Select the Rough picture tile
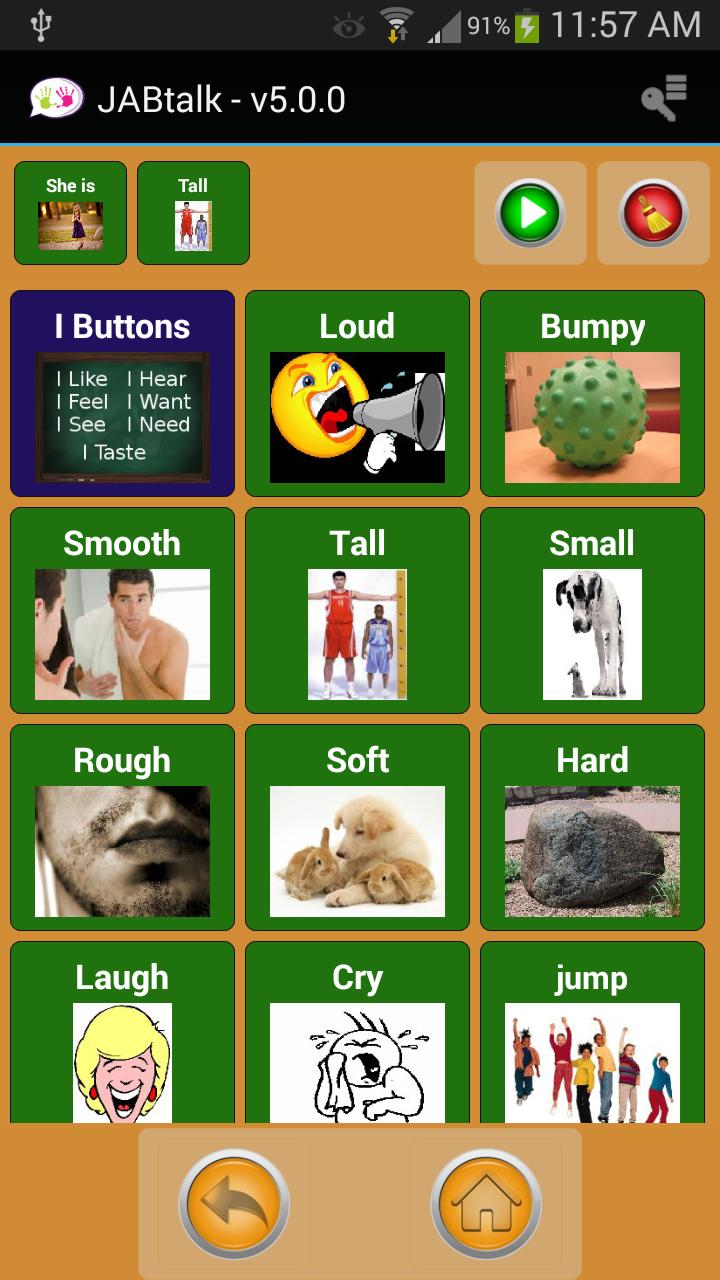 coord(122,828)
